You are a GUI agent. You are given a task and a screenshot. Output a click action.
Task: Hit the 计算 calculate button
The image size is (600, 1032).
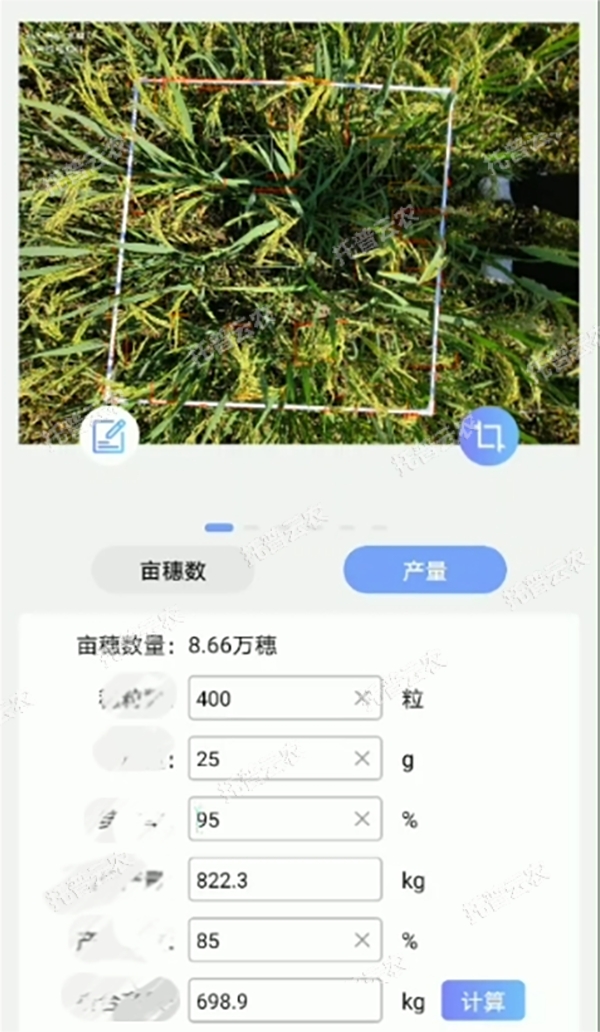pyautogui.click(x=483, y=1001)
